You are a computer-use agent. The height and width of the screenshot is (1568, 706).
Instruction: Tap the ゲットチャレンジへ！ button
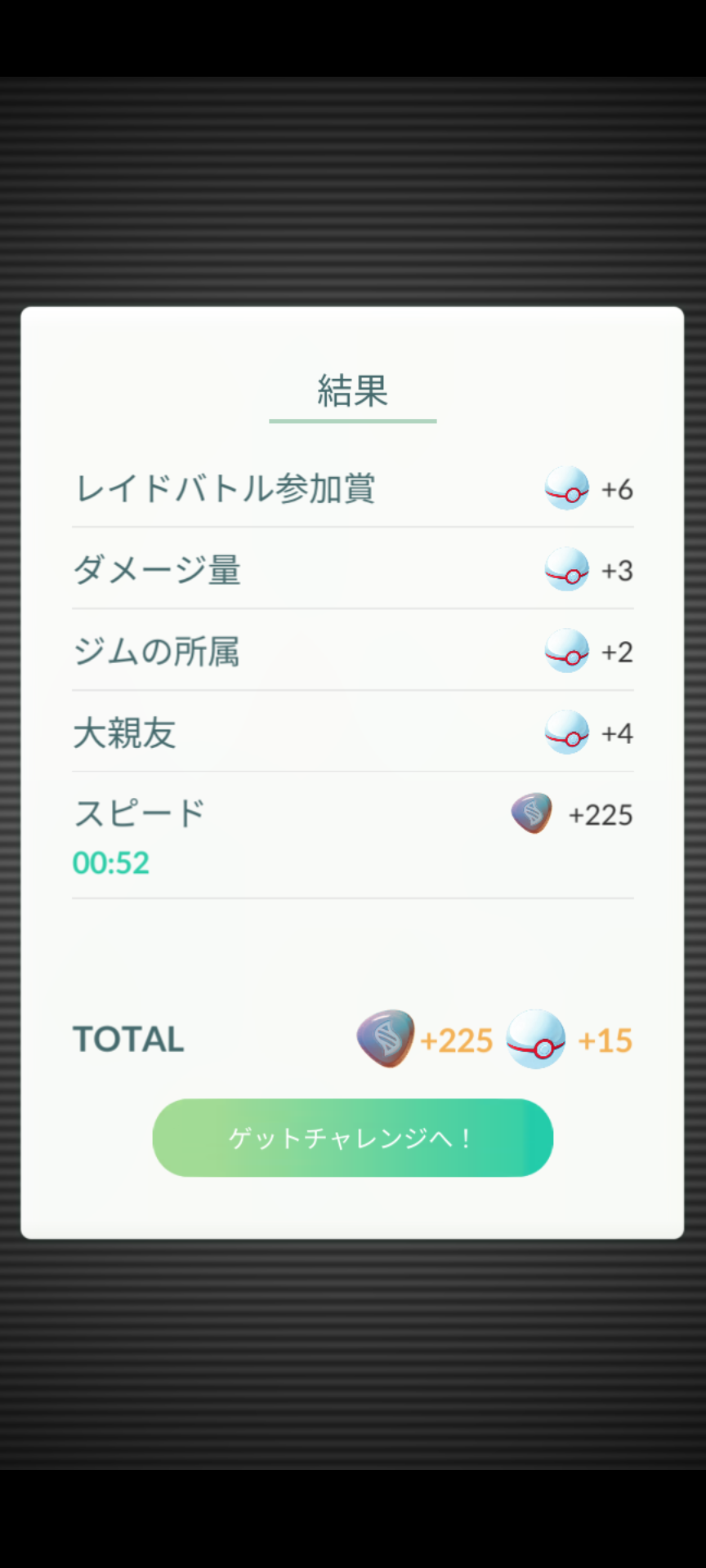(x=352, y=1137)
